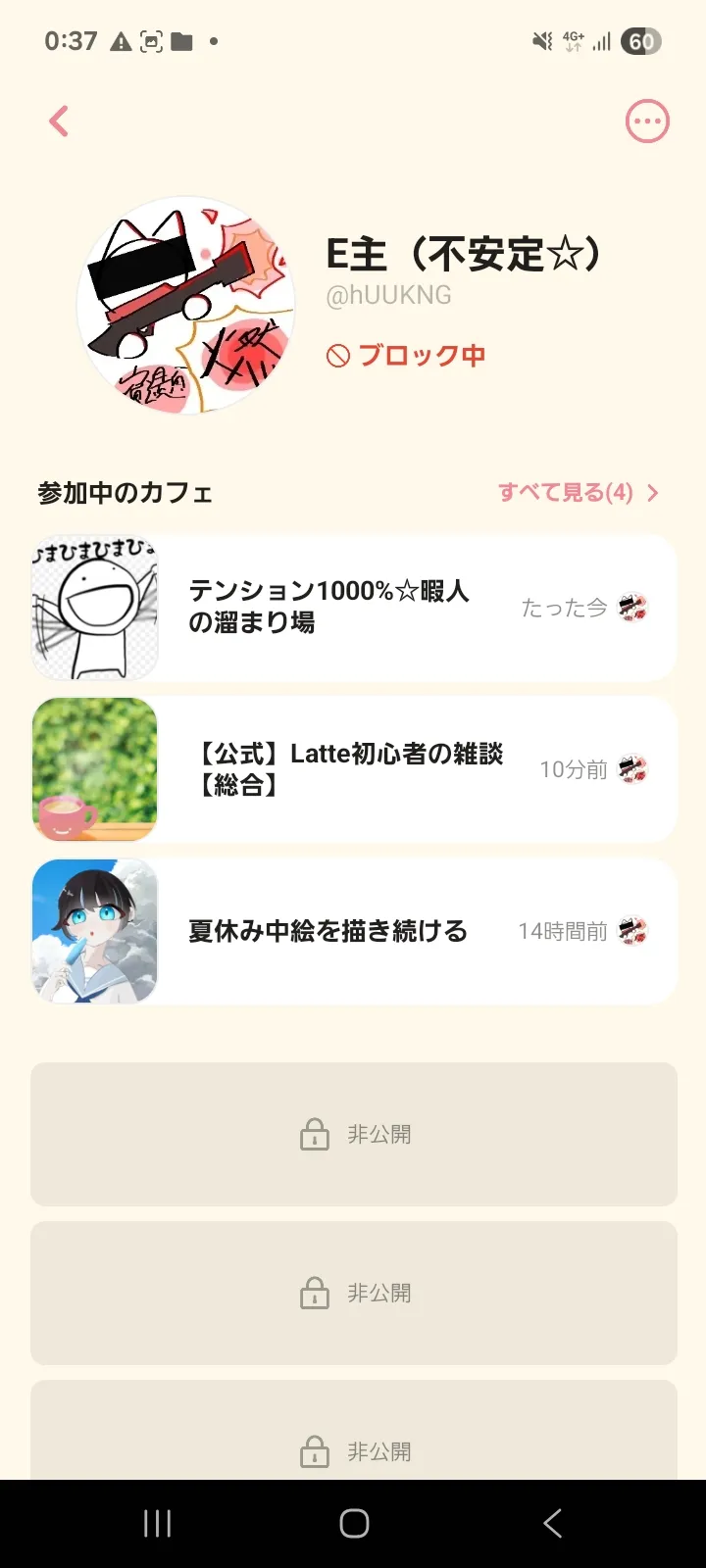This screenshot has width=706, height=1568.
Task: Go back using the pink arrow
Action: pos(60,122)
